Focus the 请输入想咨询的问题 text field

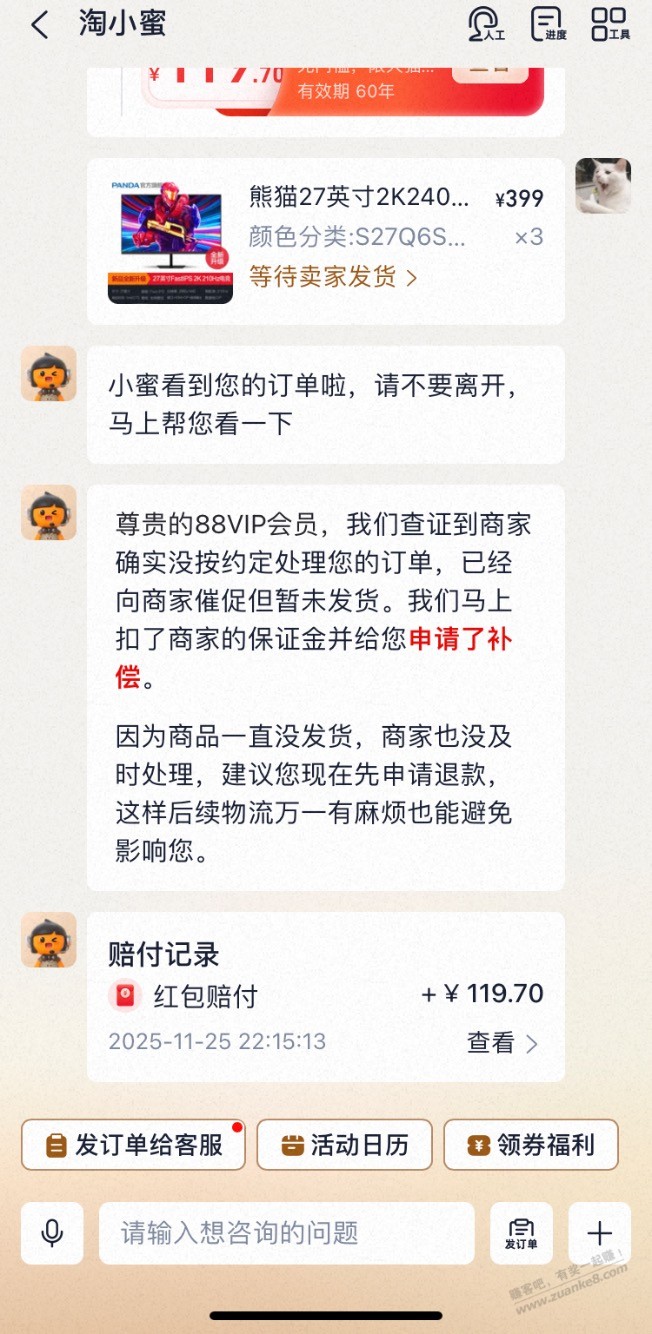click(x=286, y=1233)
